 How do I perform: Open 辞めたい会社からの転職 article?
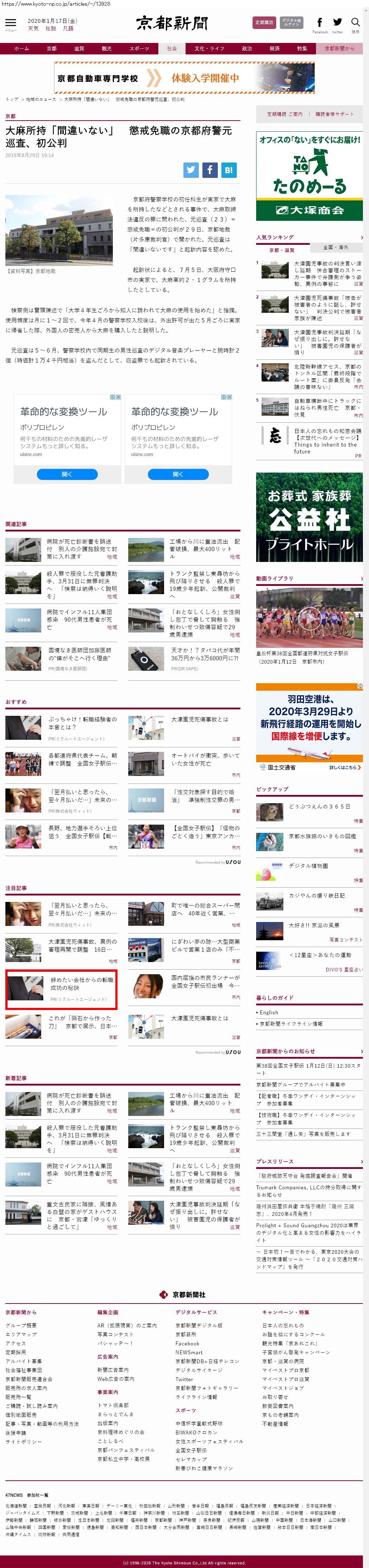[x=81, y=984]
